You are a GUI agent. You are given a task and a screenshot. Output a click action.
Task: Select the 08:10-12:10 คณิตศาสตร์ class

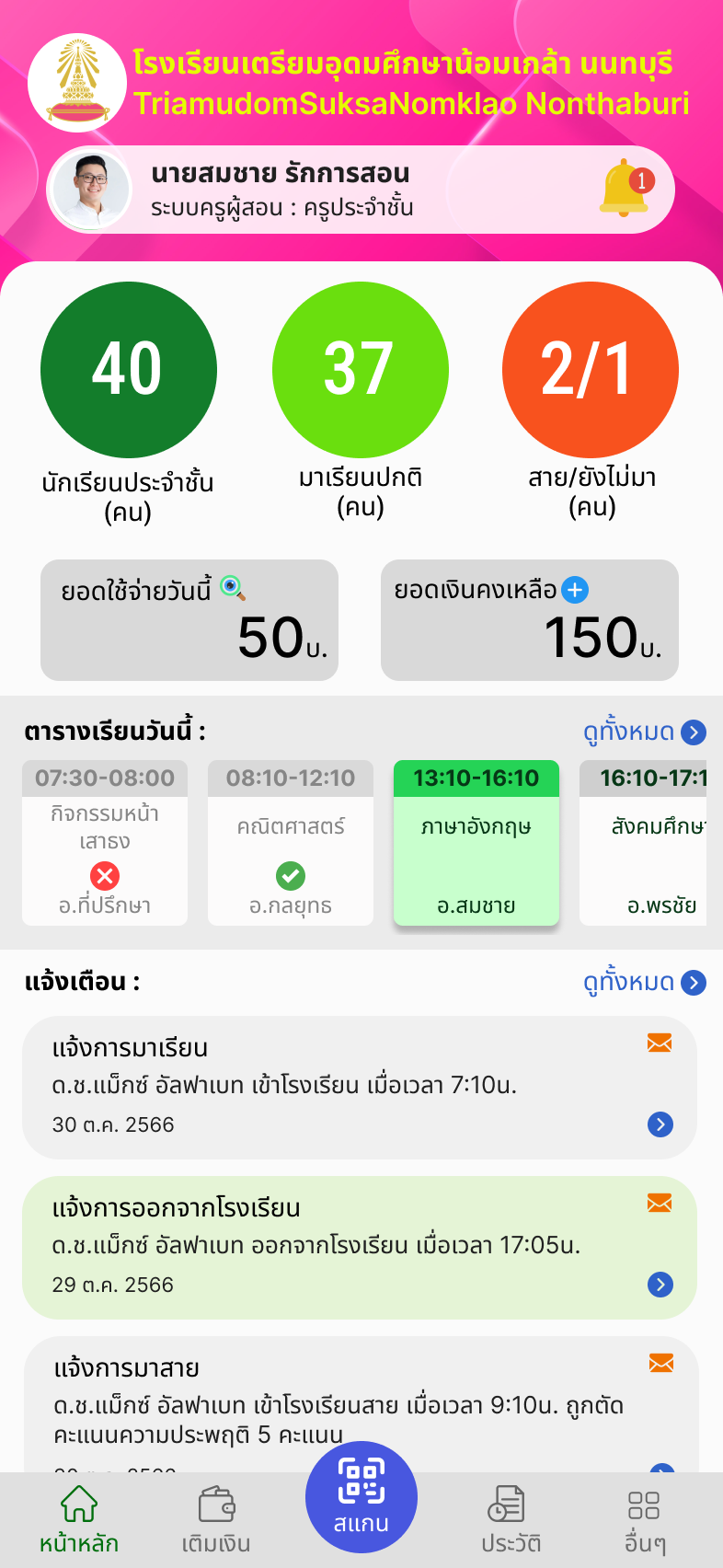(291, 842)
